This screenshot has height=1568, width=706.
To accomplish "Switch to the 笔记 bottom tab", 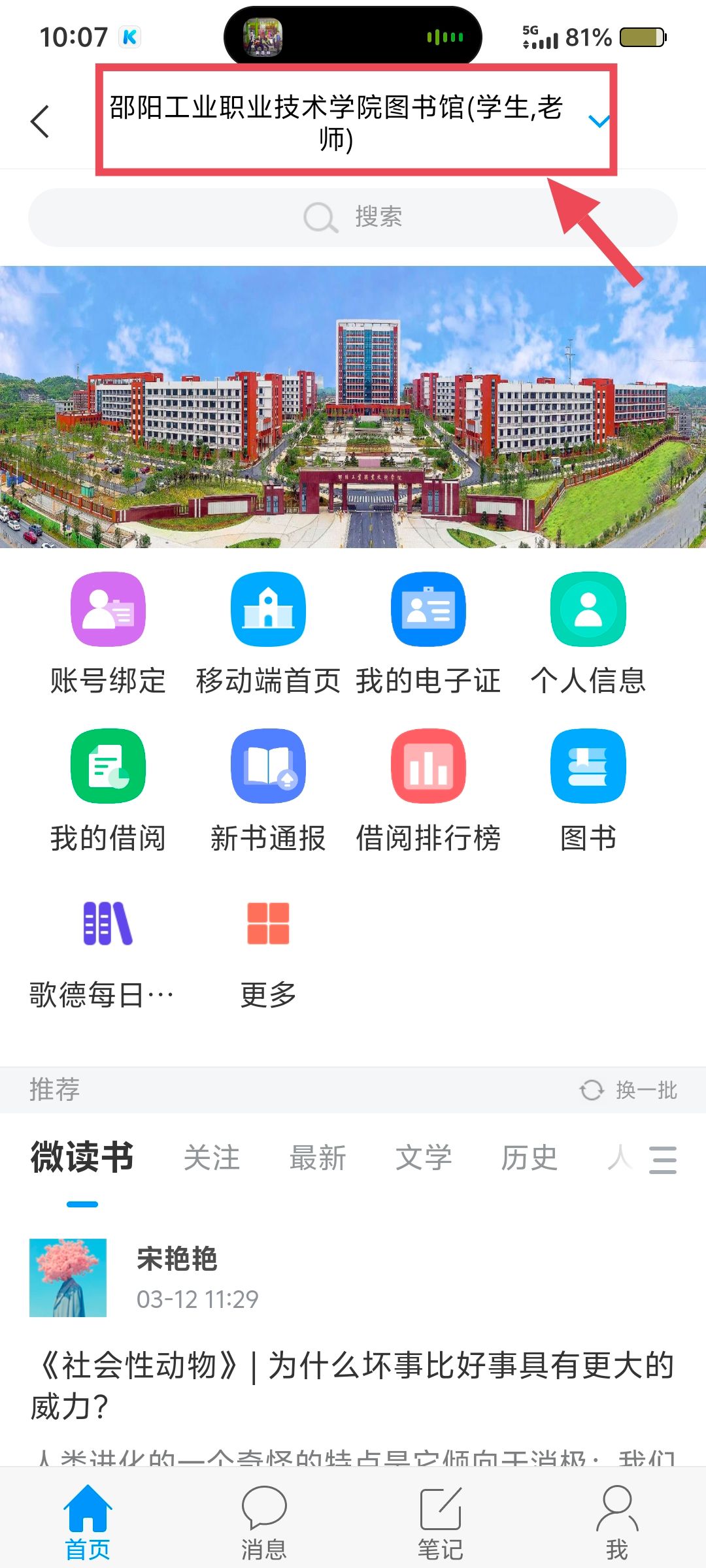I will pyautogui.click(x=441, y=1522).
